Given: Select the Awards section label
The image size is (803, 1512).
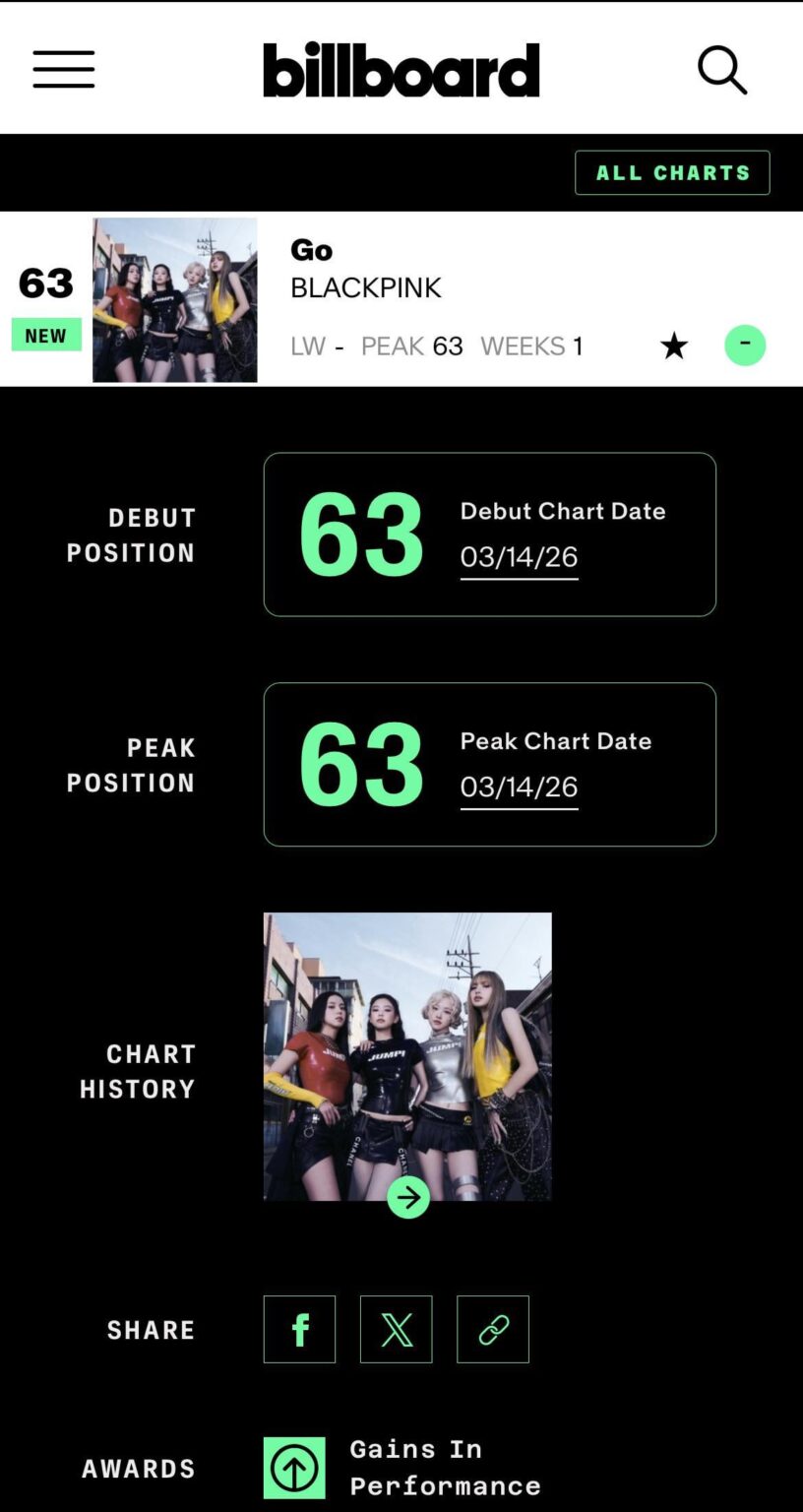Looking at the screenshot, I should [x=138, y=1467].
